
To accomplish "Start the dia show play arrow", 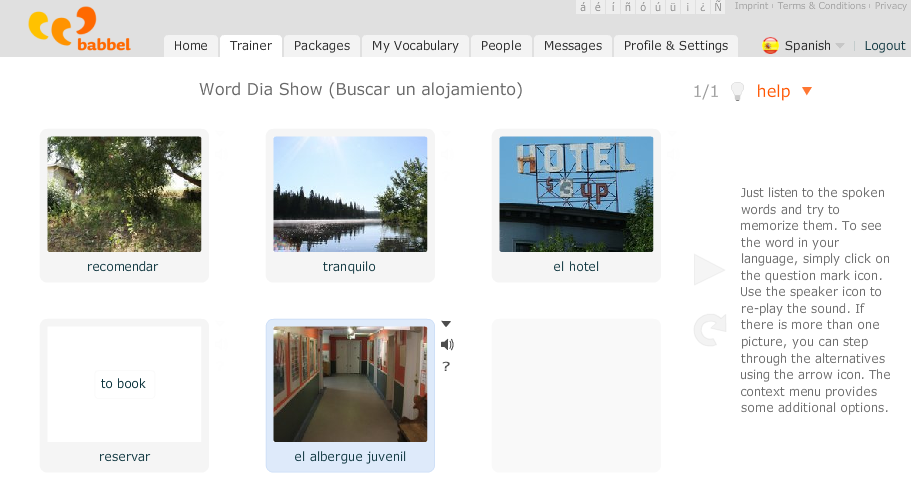I will pos(709,270).
